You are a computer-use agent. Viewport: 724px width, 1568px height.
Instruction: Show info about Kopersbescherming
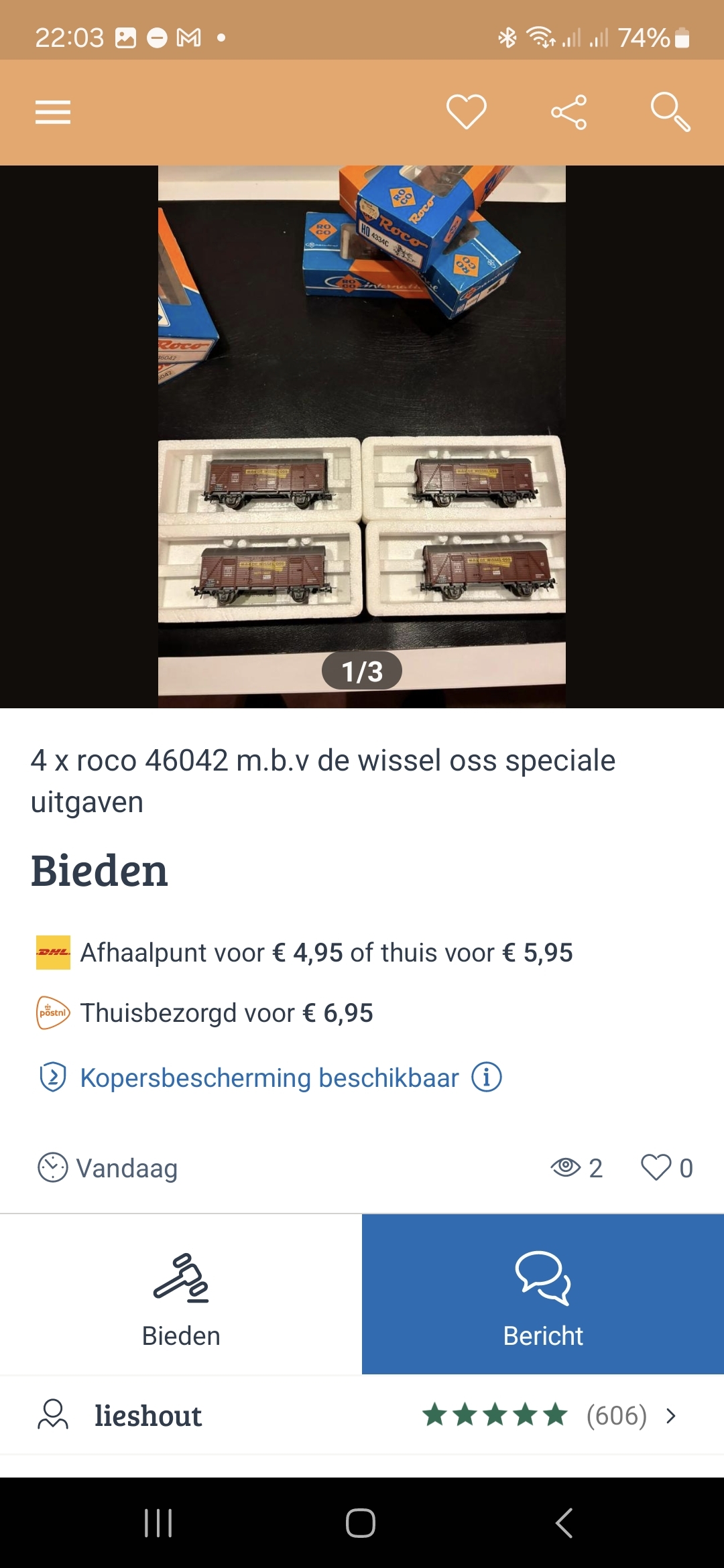pos(487,1077)
